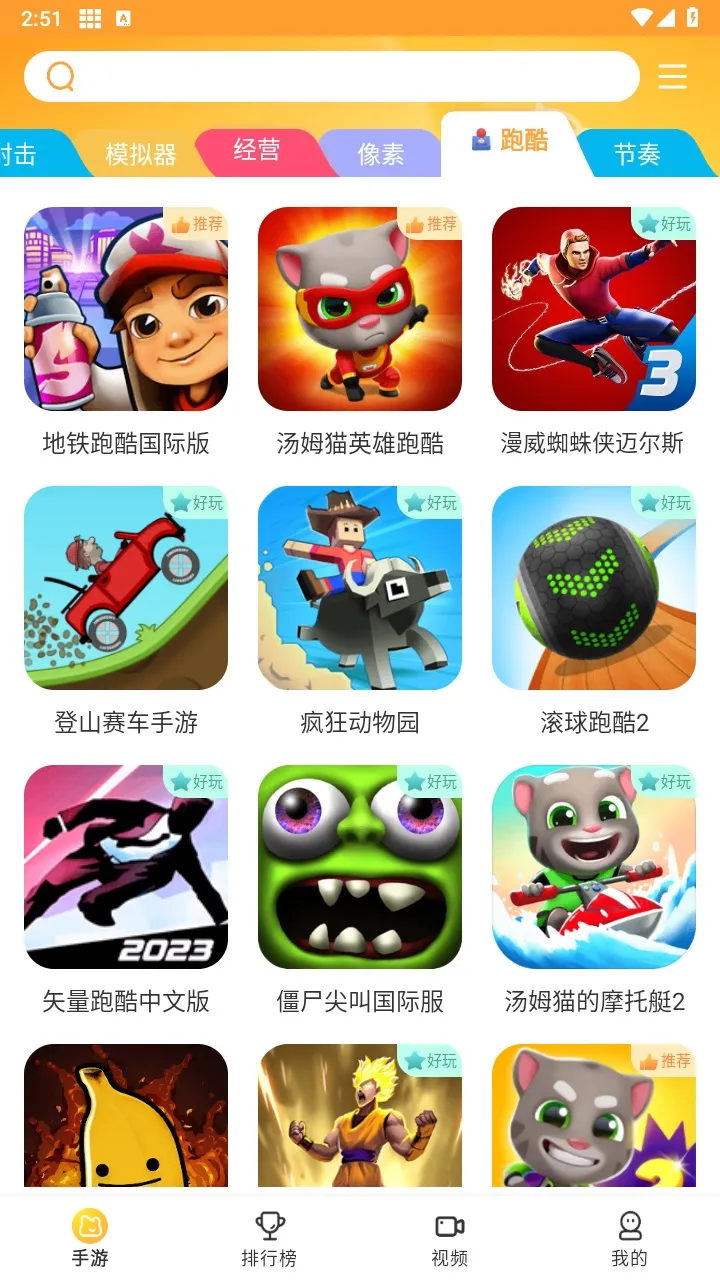Open the game 汤姆猫的摩托艇2
The width and height of the screenshot is (720, 1280).
click(x=594, y=867)
